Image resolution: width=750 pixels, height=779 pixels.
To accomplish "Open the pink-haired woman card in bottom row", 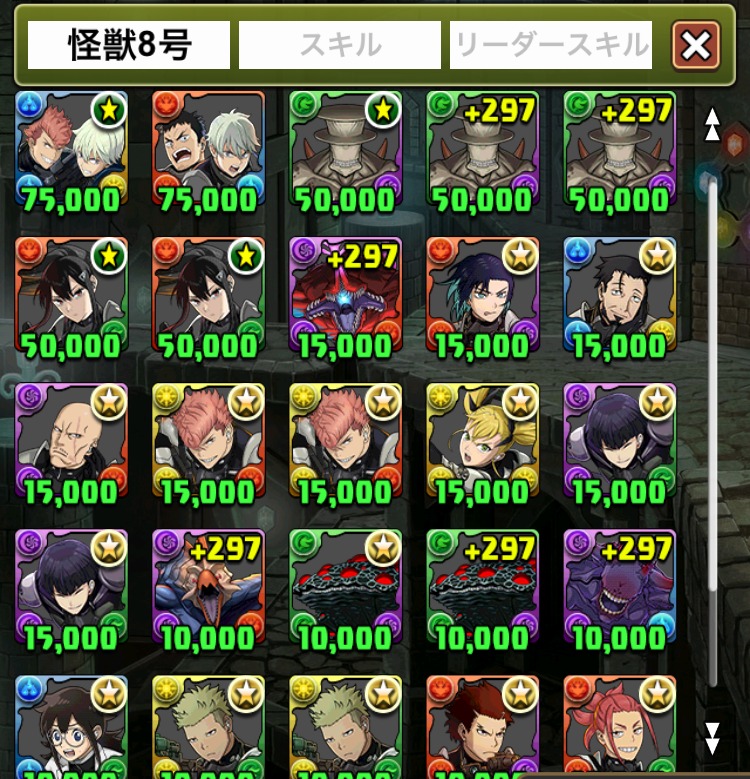I will pos(619,726).
